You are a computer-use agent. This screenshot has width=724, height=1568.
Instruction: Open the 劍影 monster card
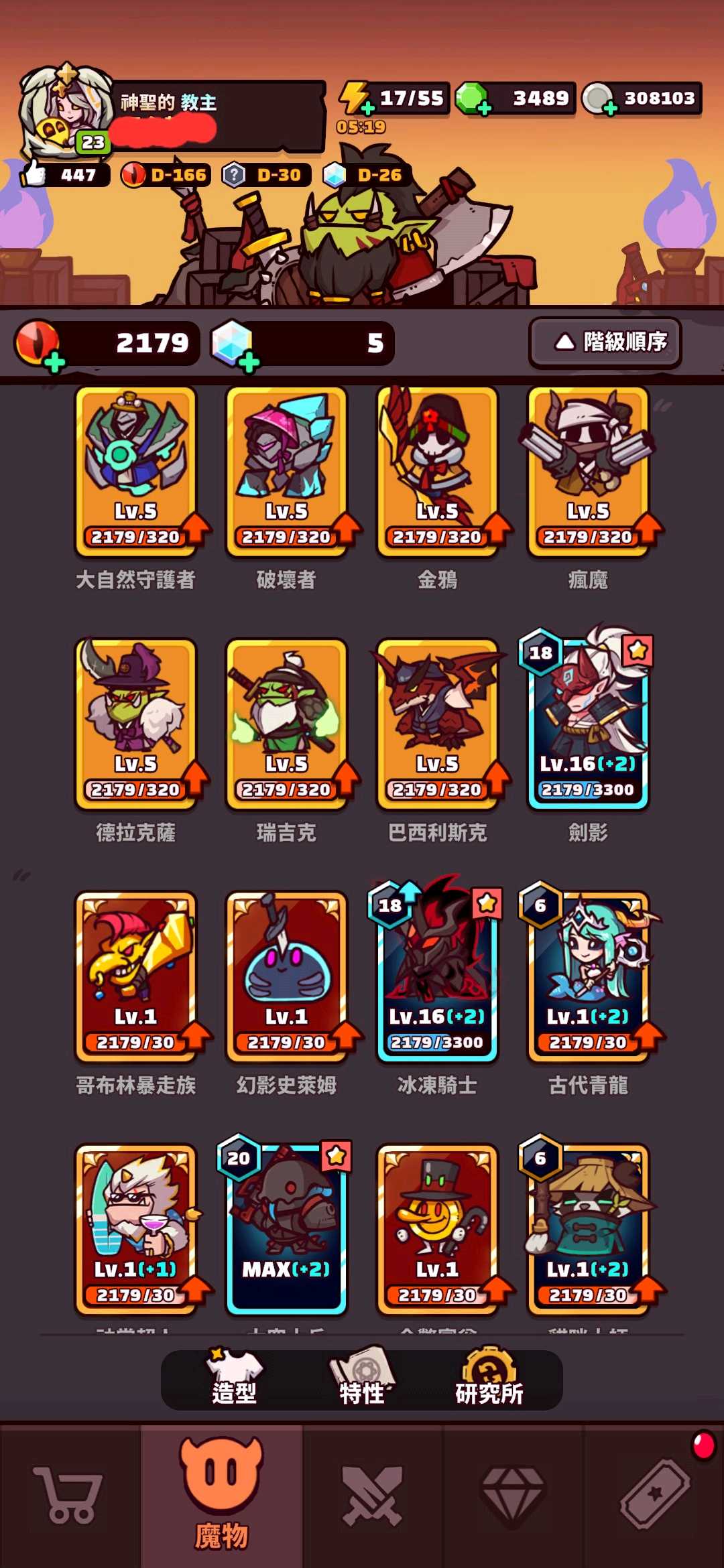tap(589, 724)
